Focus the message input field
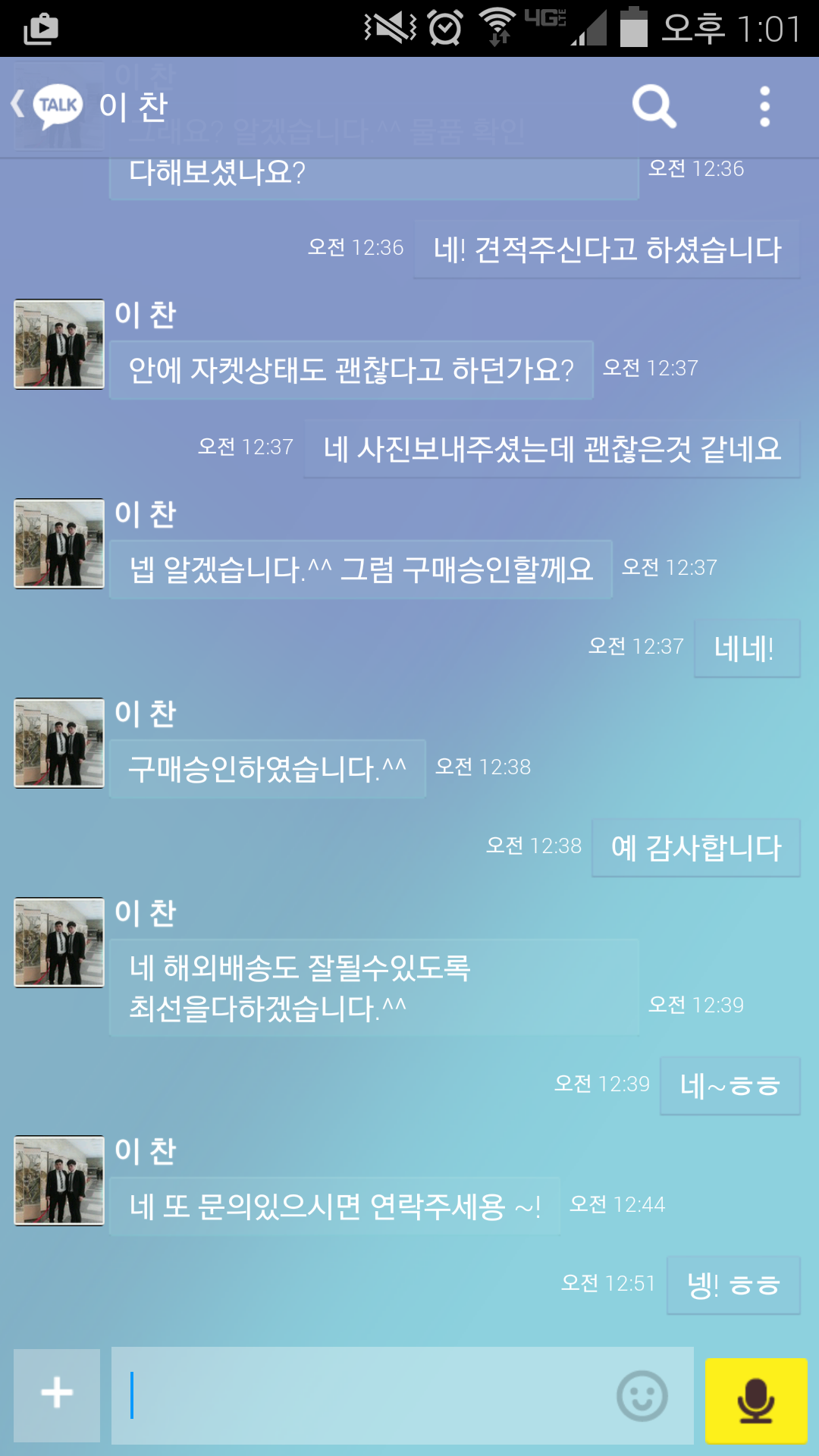819x1456 pixels. coord(364,1395)
